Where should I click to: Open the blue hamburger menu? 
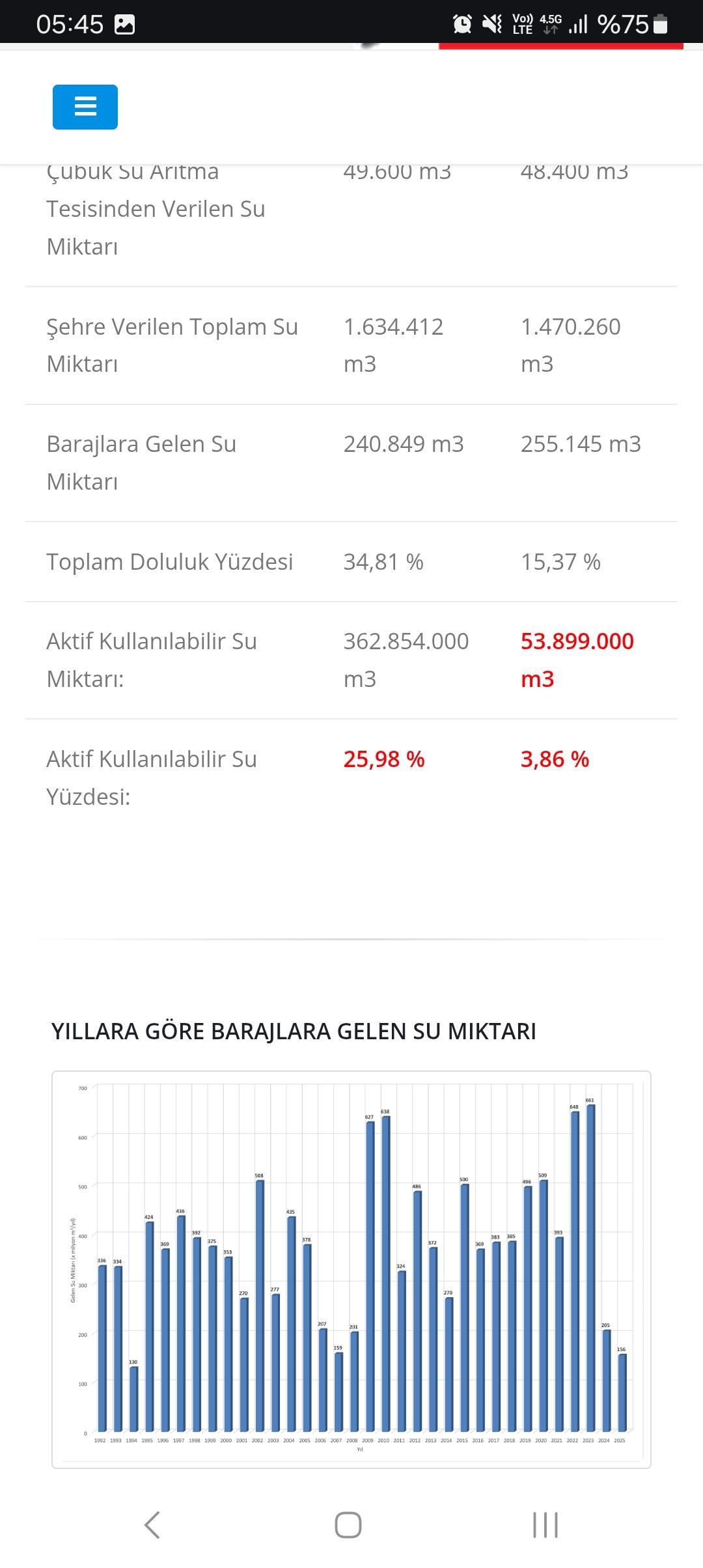point(85,107)
